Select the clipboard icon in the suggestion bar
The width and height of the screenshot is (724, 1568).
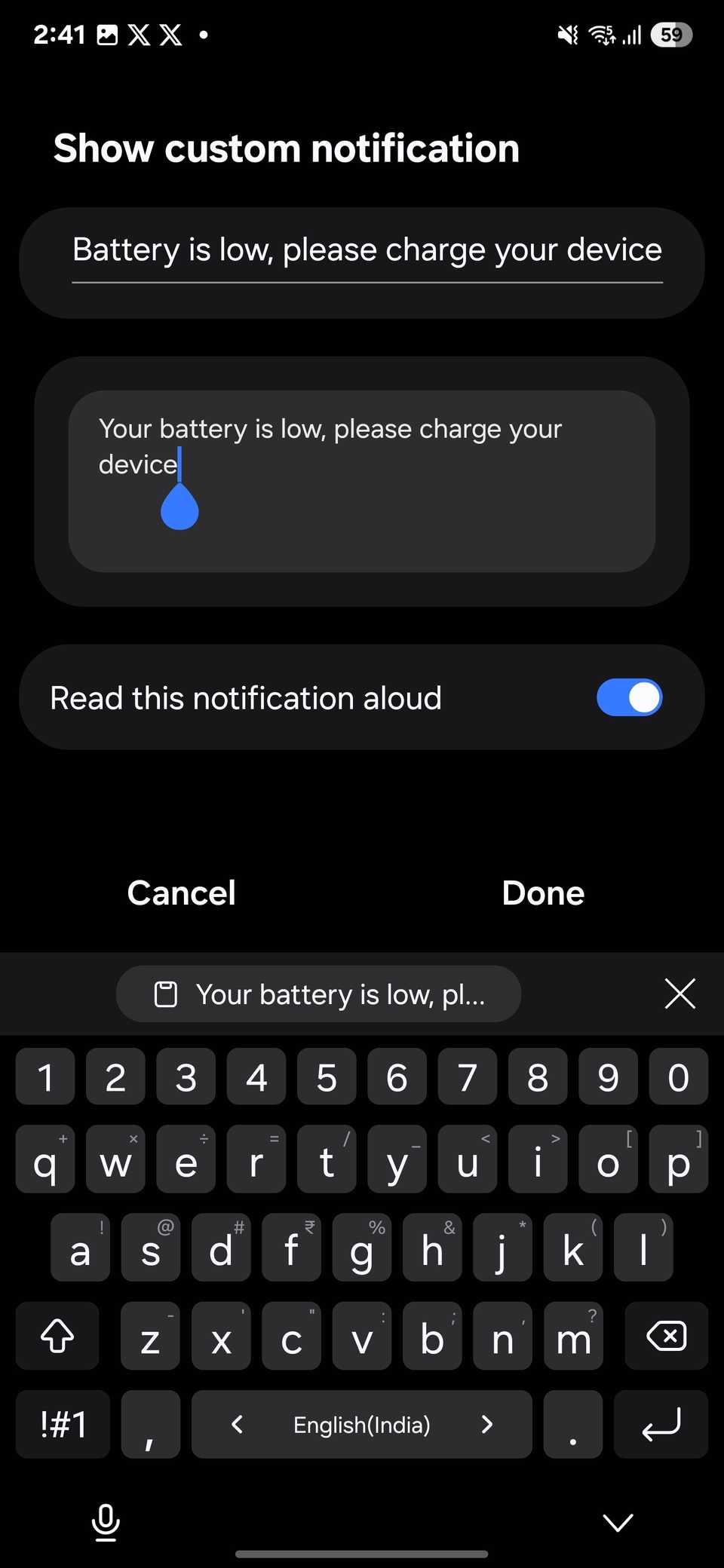coord(167,994)
